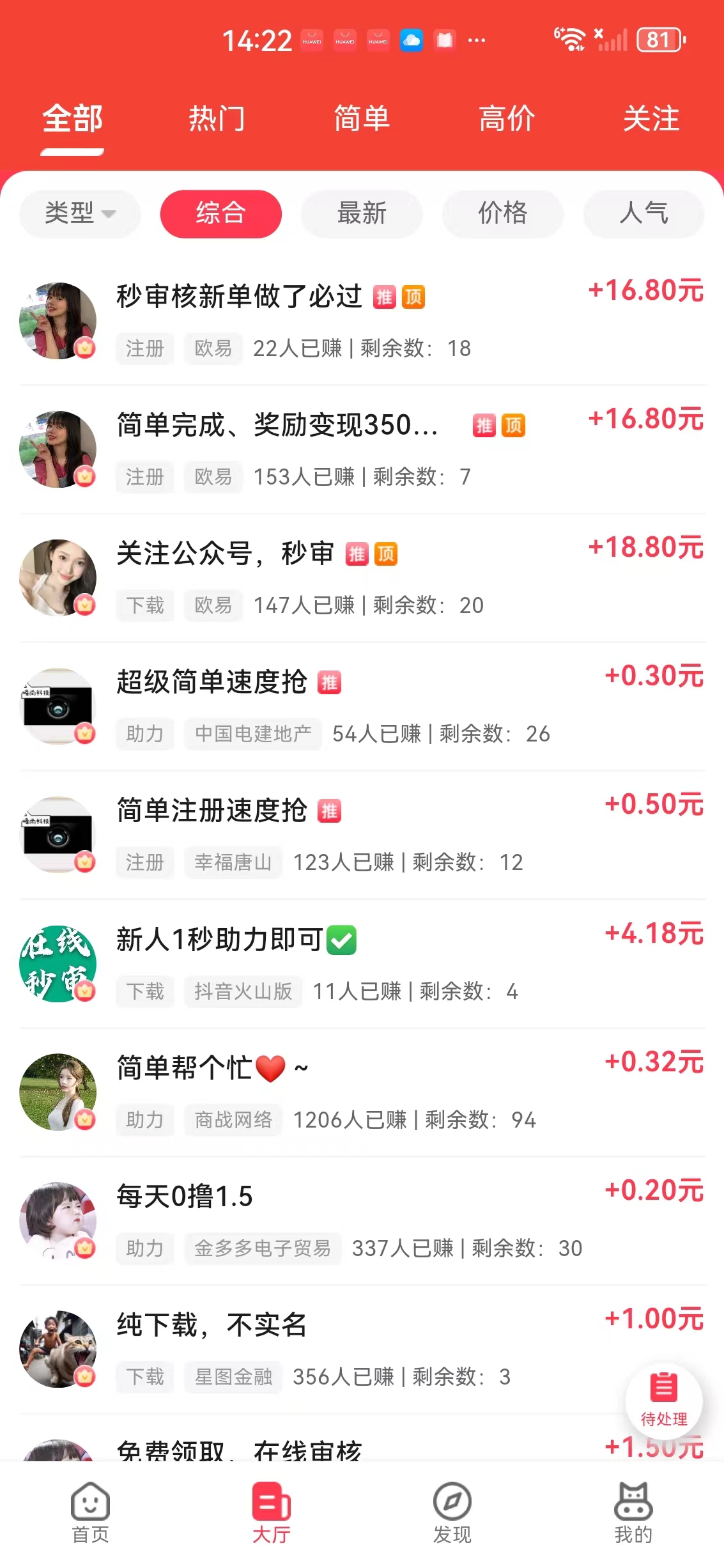The width and height of the screenshot is (724, 1568).
Task: Open the 我的 profile tab
Action: pos(633,1512)
